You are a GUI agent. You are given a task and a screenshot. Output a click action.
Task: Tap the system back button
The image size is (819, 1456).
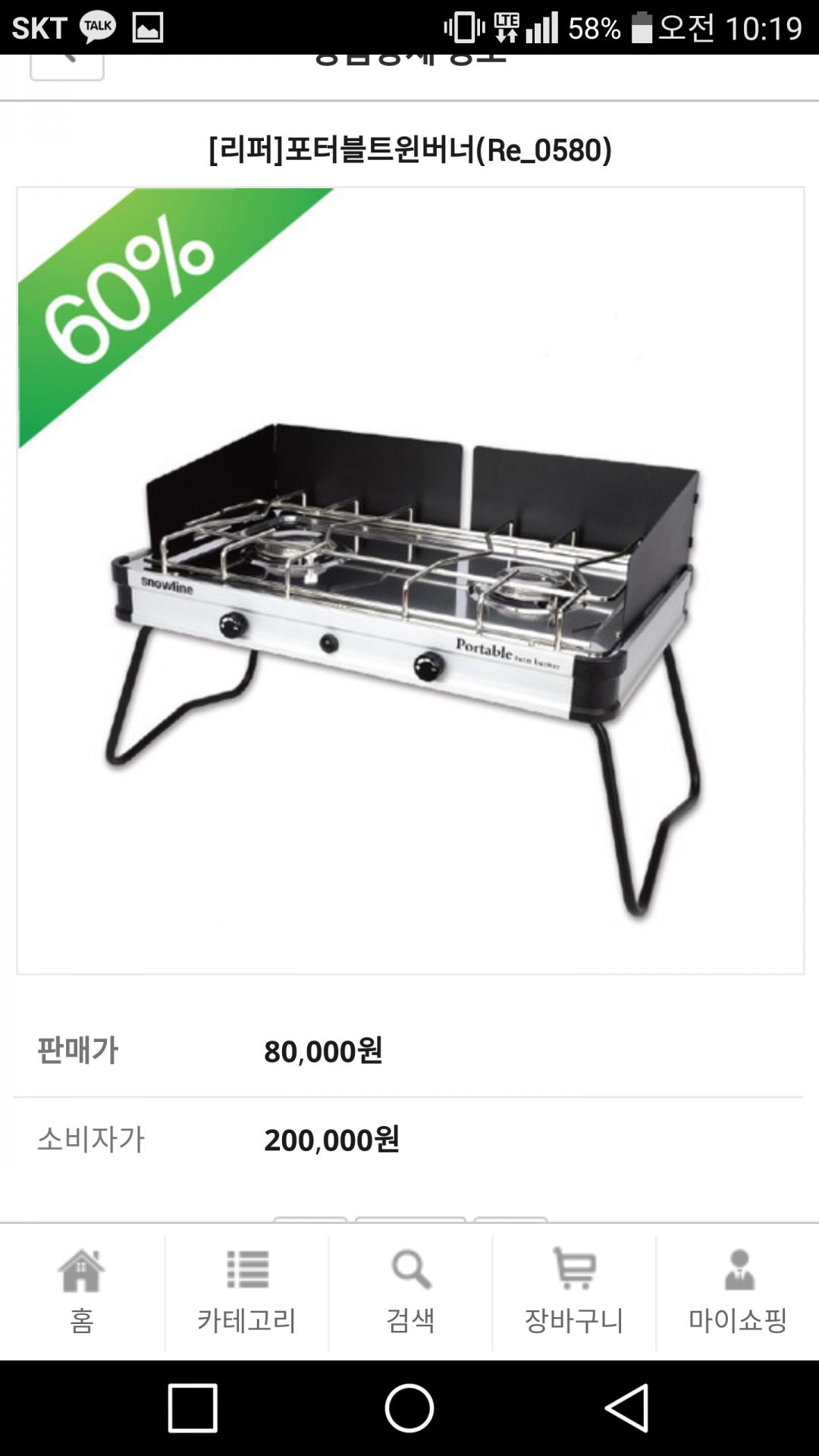pos(626,1407)
